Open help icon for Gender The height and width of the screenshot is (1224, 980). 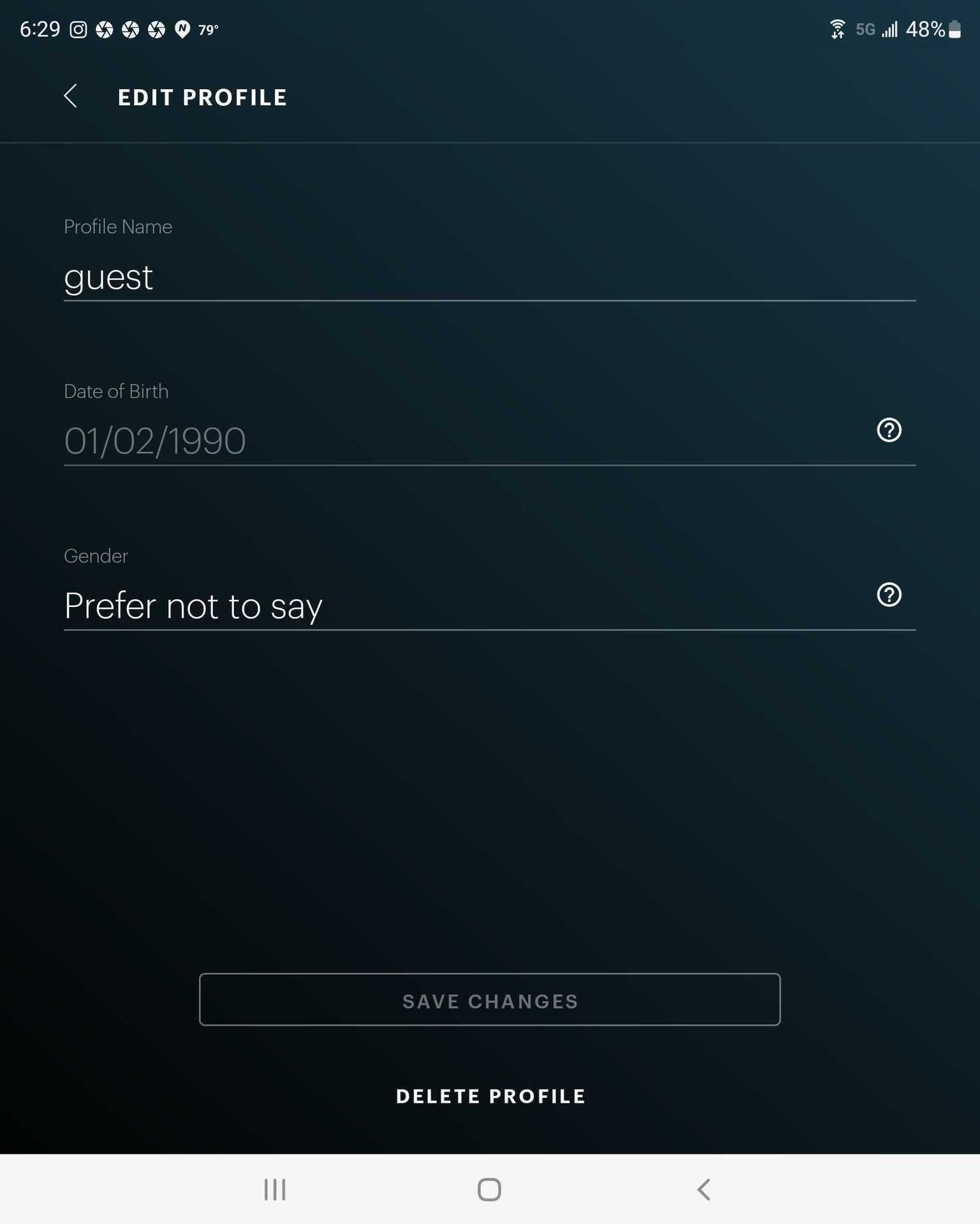point(889,595)
